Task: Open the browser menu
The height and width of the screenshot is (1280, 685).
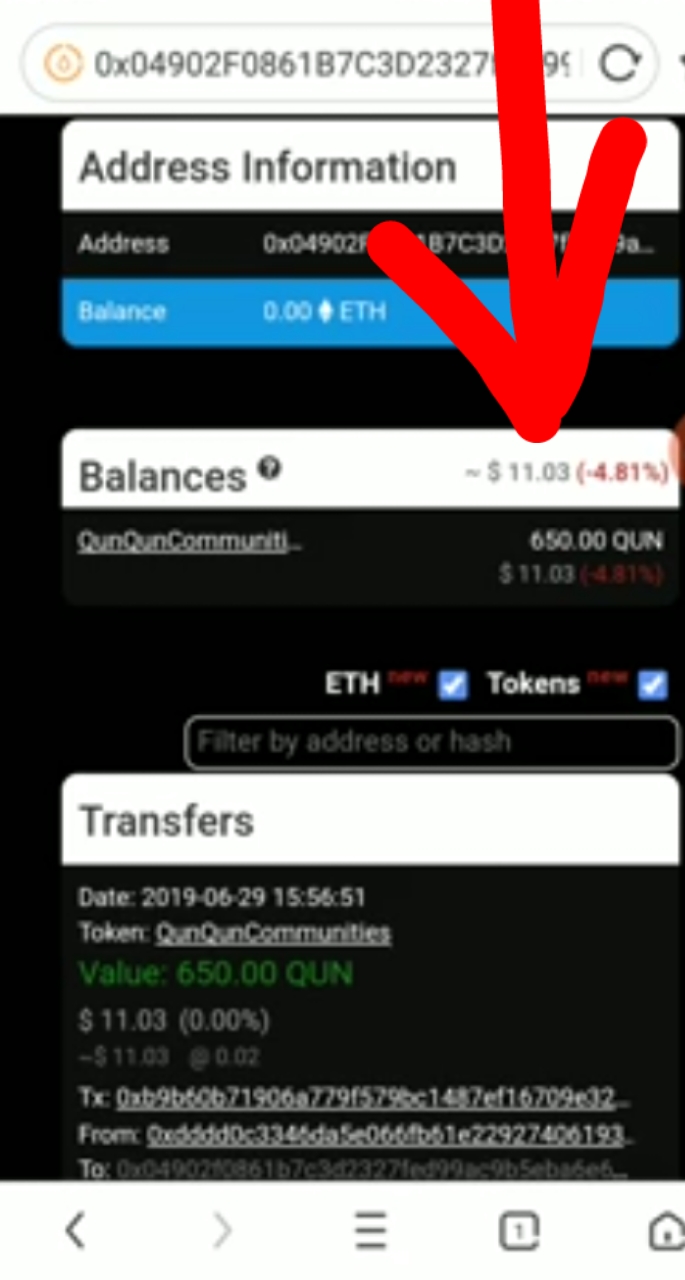Action: pyautogui.click(x=370, y=1230)
